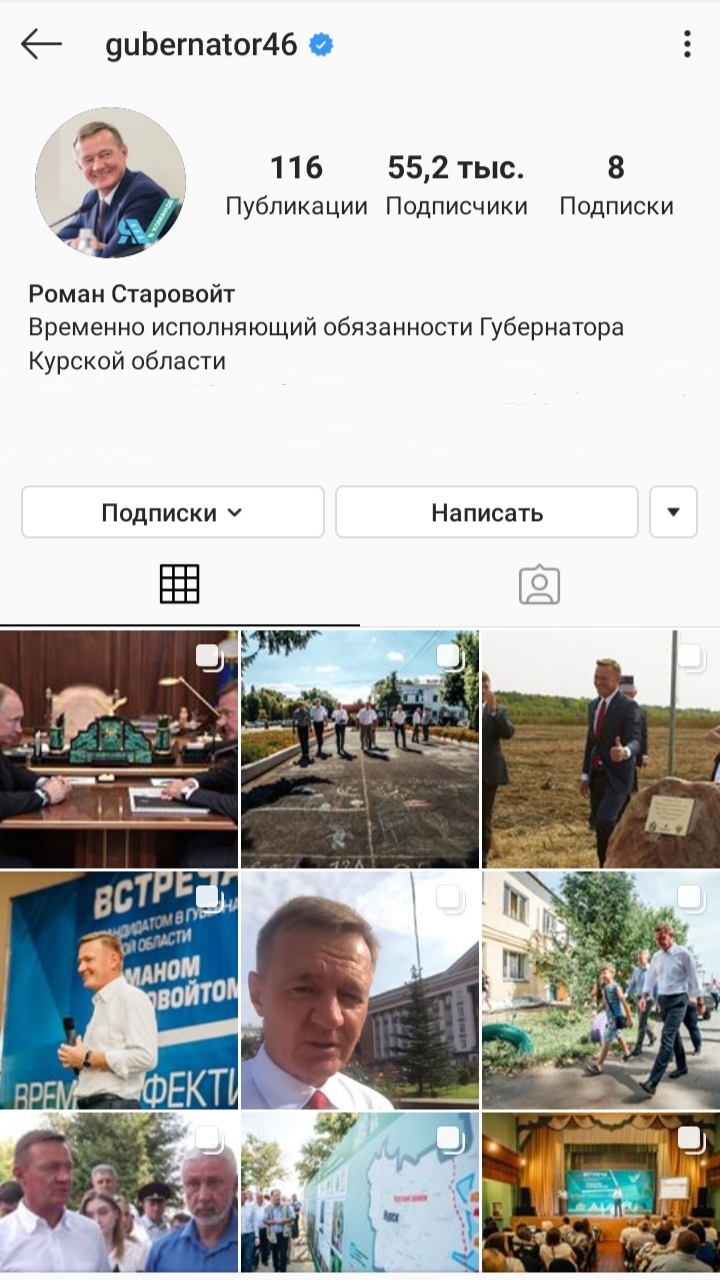
Task: Open the post with the blue ВСТРЕЧА banner
Action: [119, 990]
